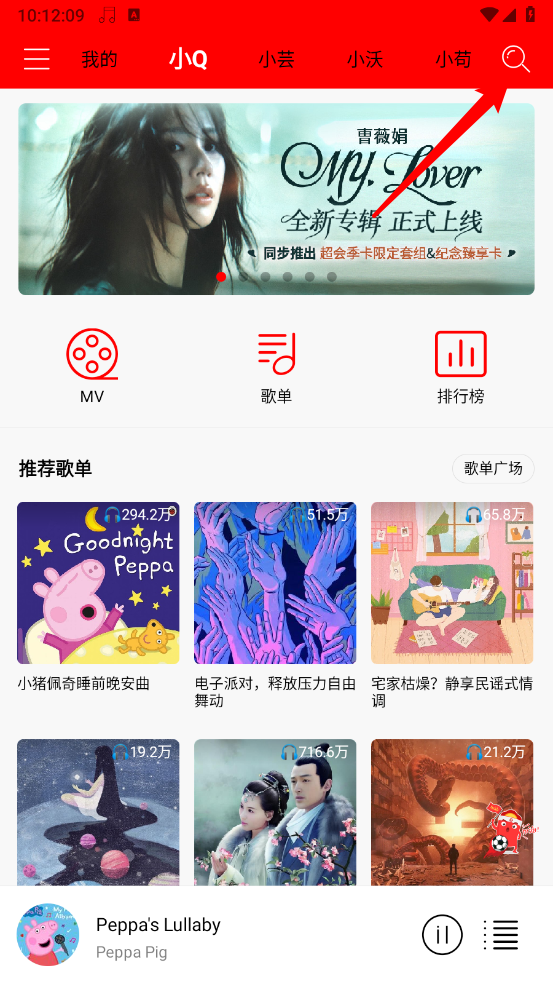This screenshot has height=984, width=553.
Task: Open the playlist with 21.2万 plays
Action: click(x=452, y=812)
